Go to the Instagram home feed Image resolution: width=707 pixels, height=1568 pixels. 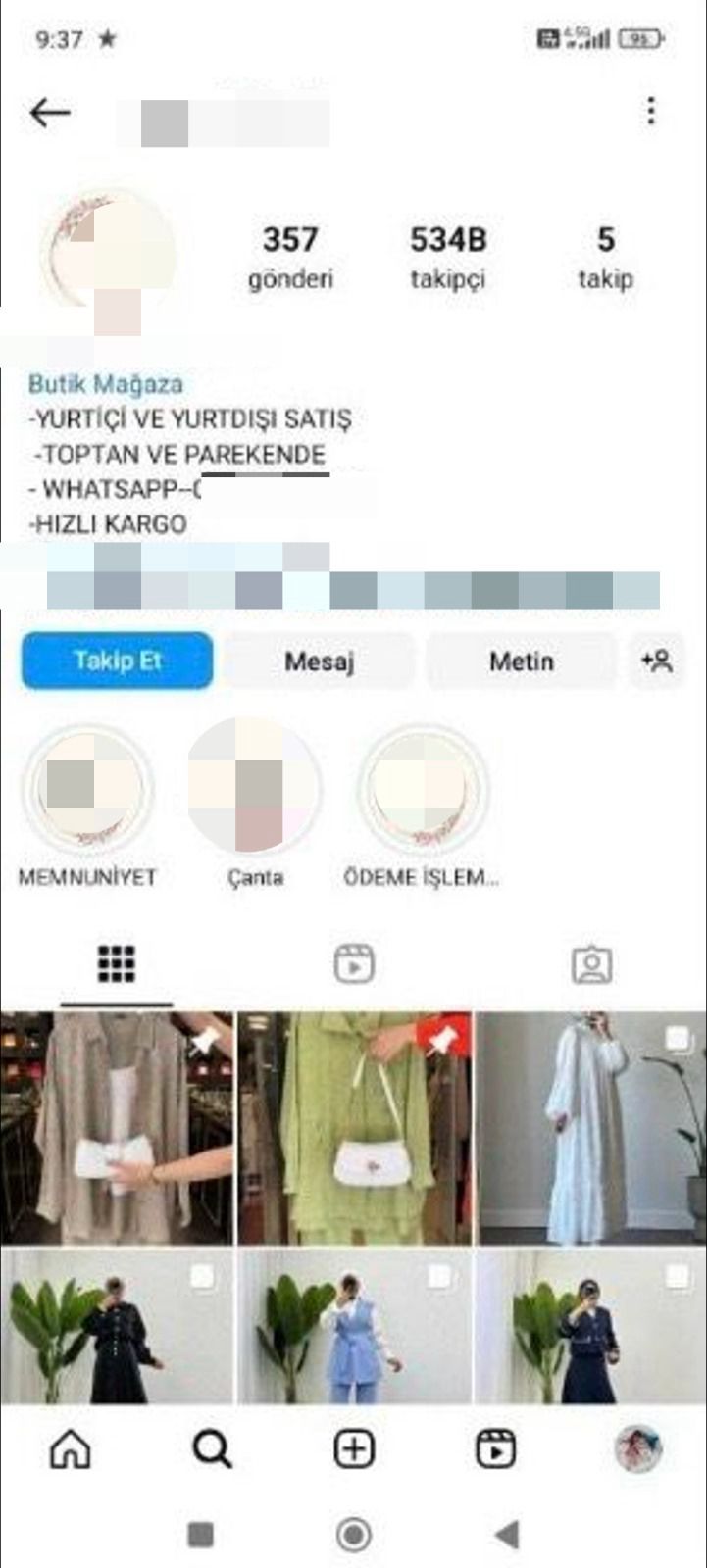70,1448
